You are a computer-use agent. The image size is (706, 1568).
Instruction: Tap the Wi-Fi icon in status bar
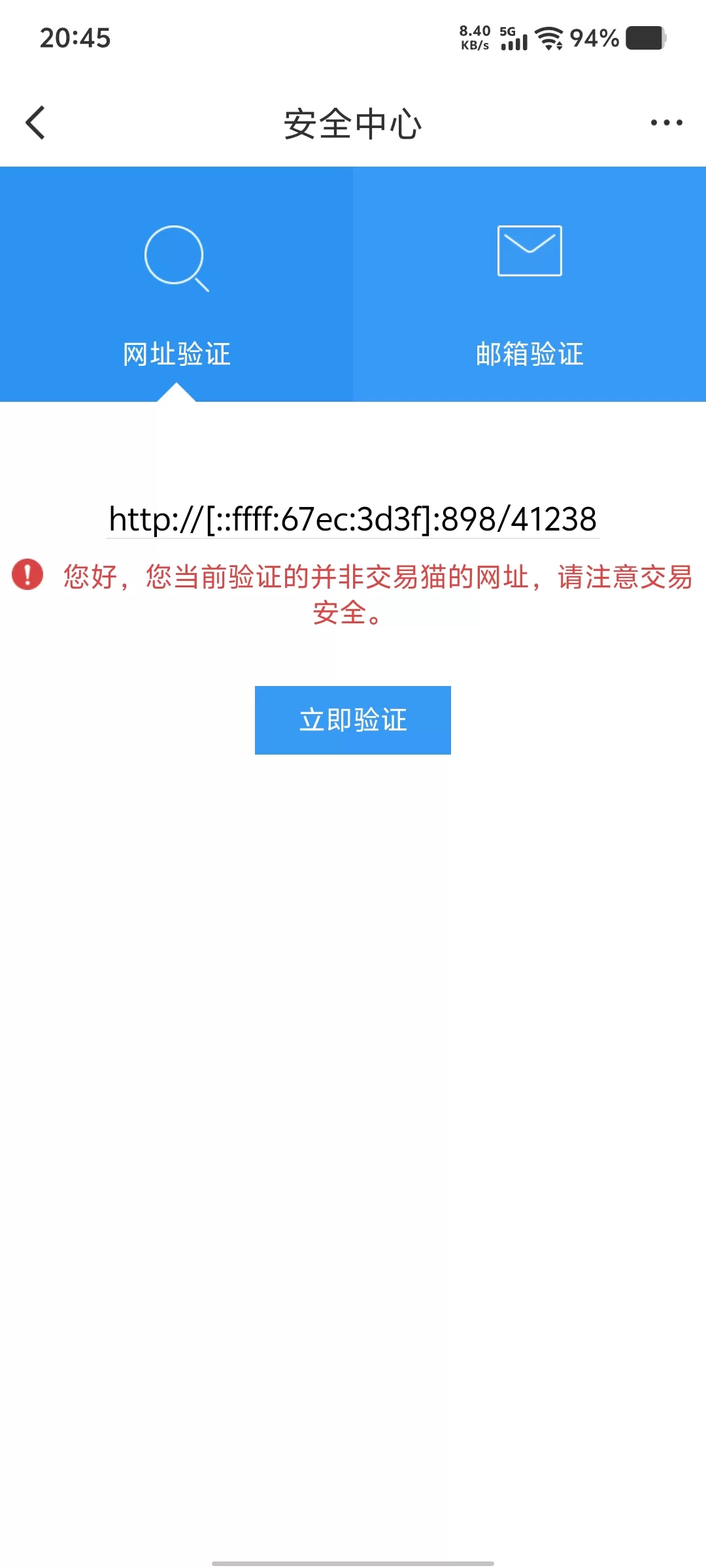548,39
